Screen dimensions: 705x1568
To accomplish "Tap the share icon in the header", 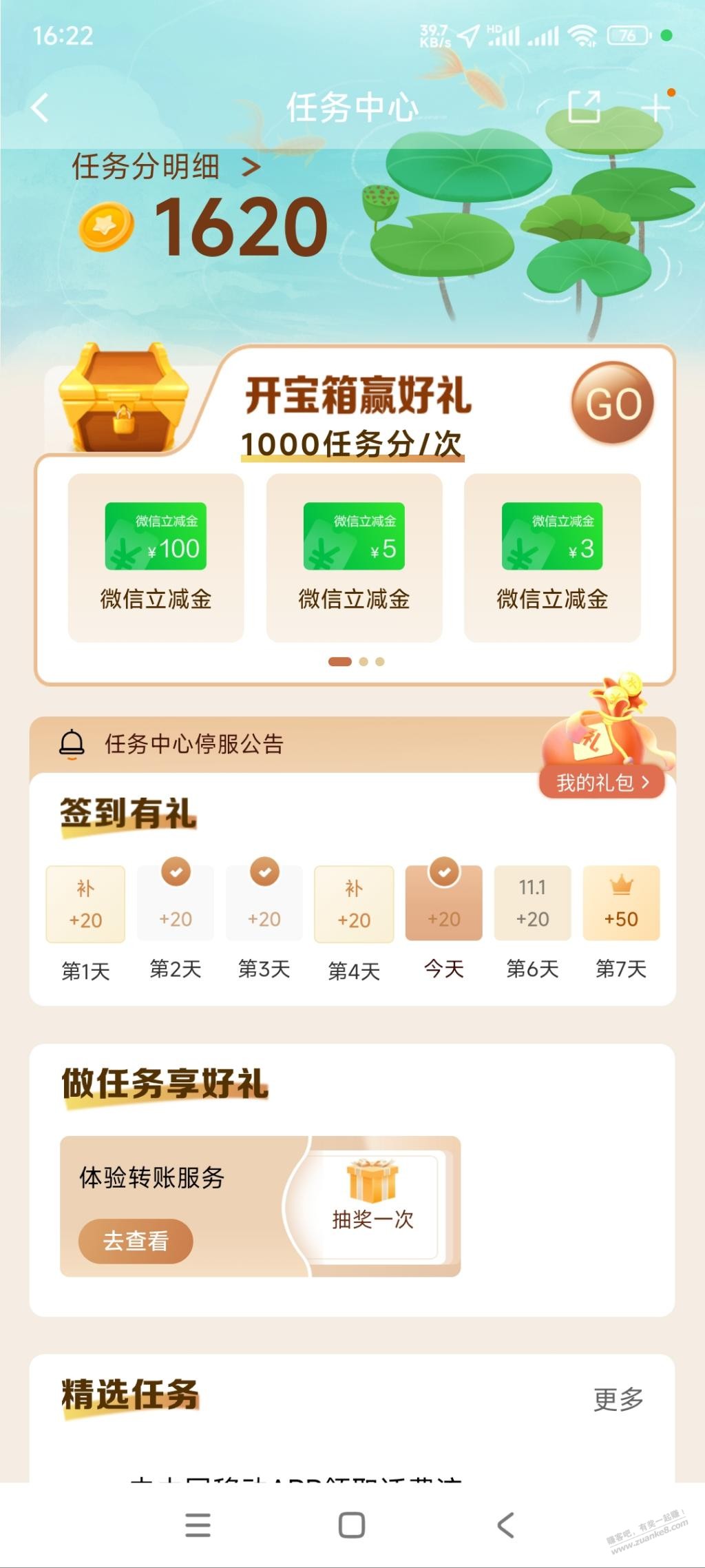I will tap(584, 107).
